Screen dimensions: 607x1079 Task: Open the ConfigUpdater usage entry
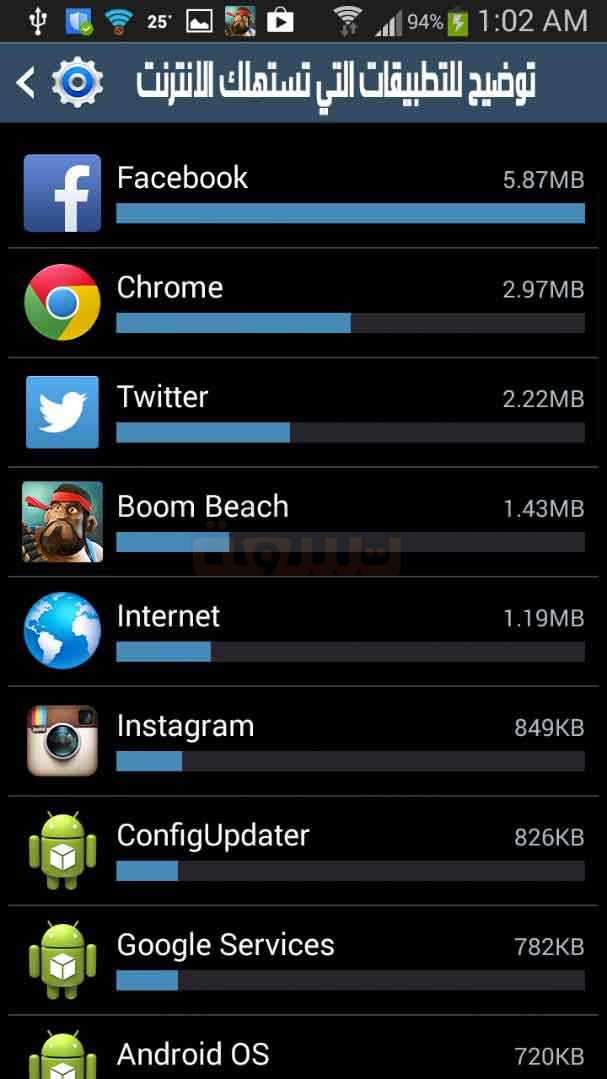coord(304,851)
